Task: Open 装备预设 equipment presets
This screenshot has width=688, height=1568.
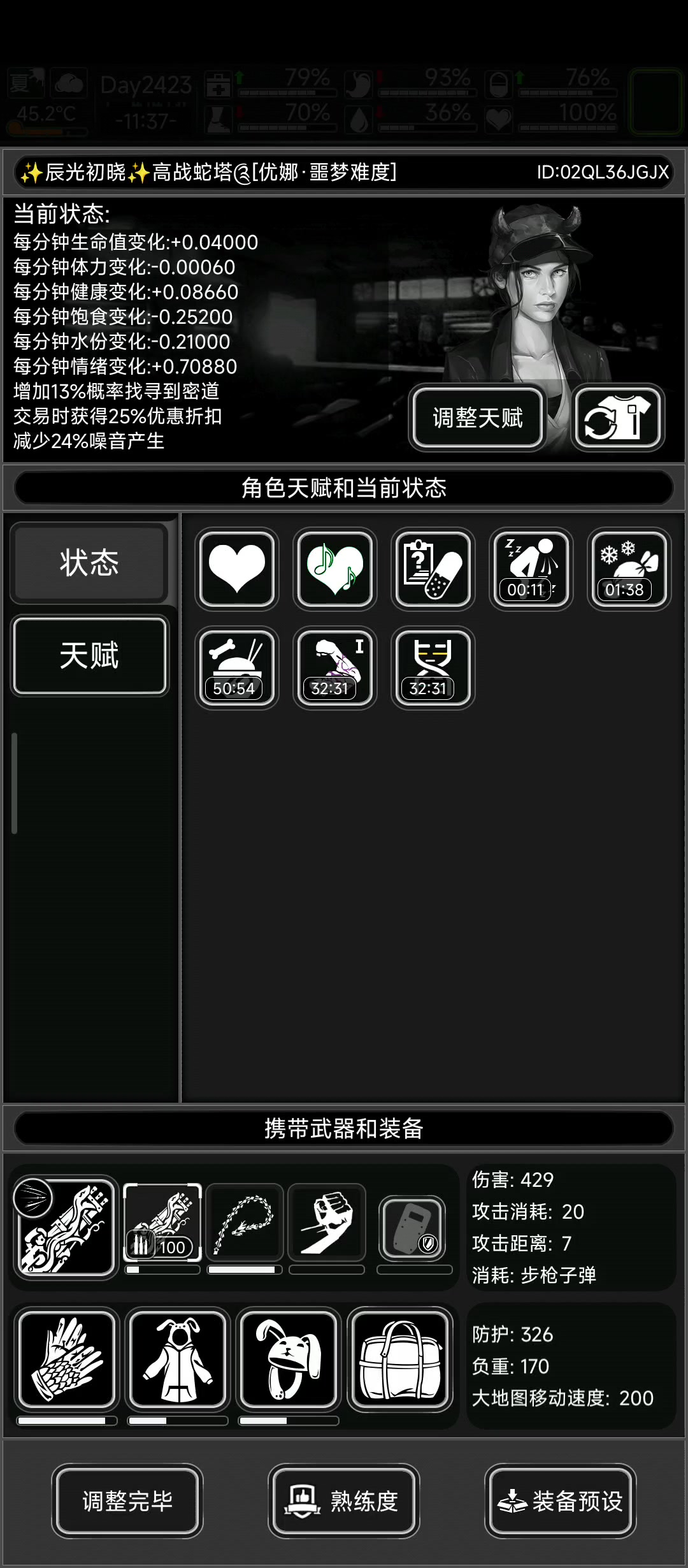Action: point(561,1501)
